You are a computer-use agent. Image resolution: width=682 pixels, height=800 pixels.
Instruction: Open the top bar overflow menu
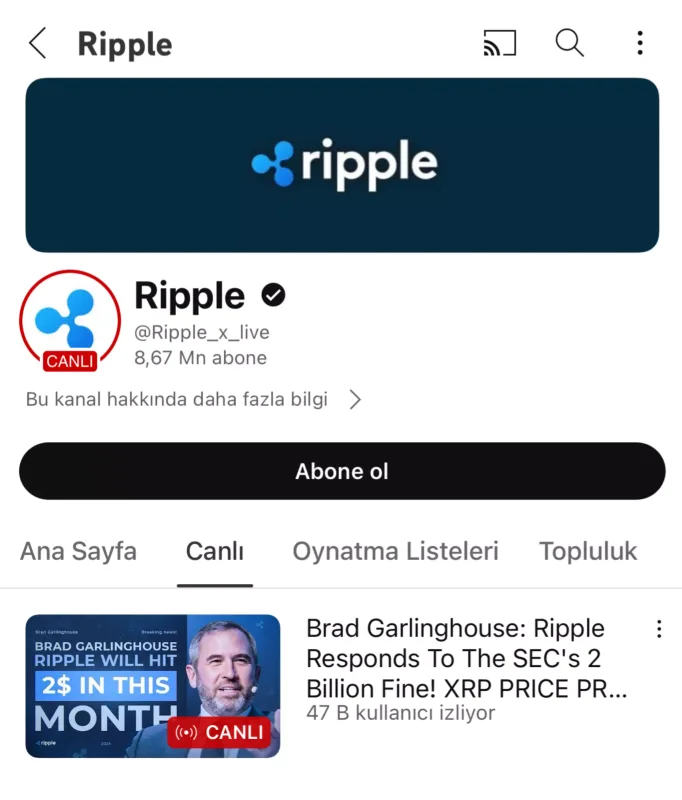click(x=640, y=43)
